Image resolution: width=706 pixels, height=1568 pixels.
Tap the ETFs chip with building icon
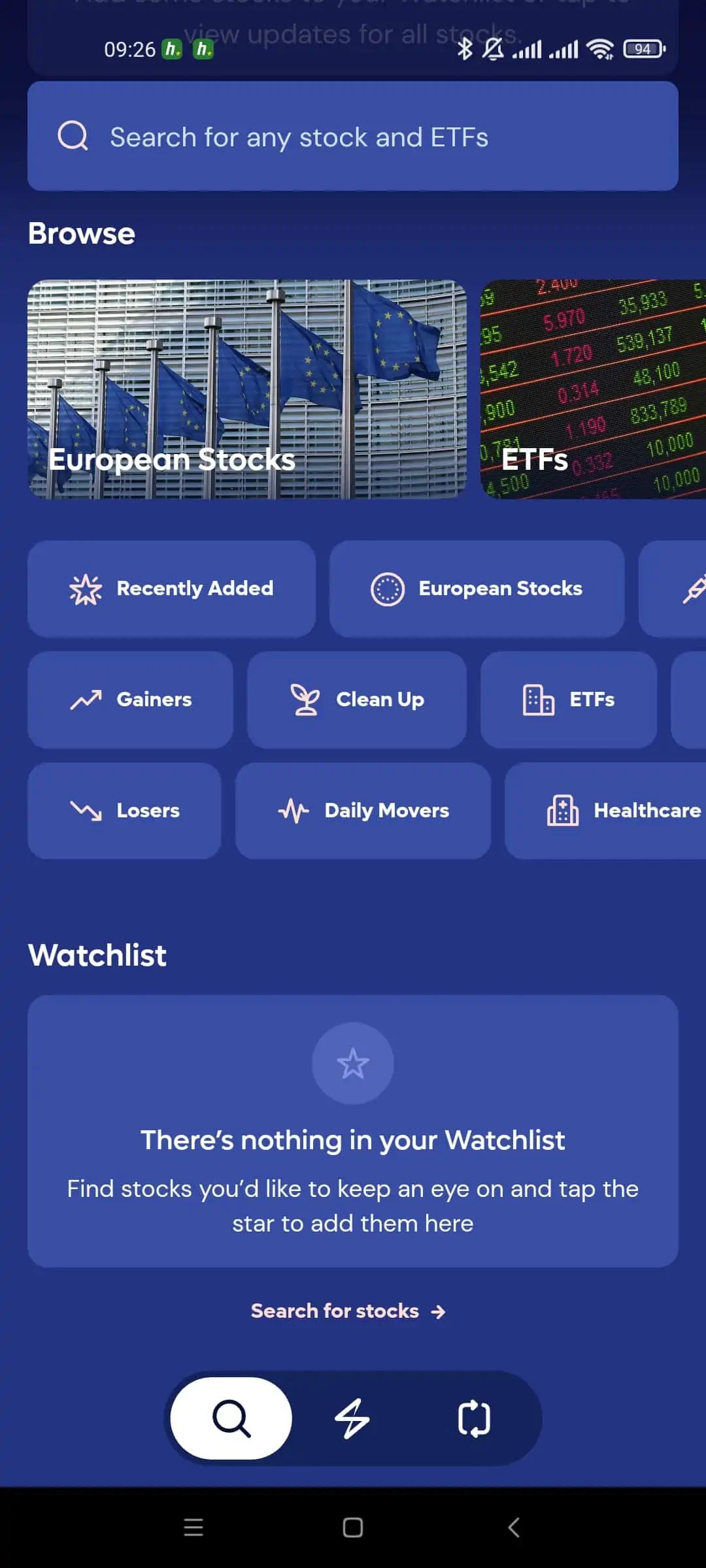click(569, 700)
